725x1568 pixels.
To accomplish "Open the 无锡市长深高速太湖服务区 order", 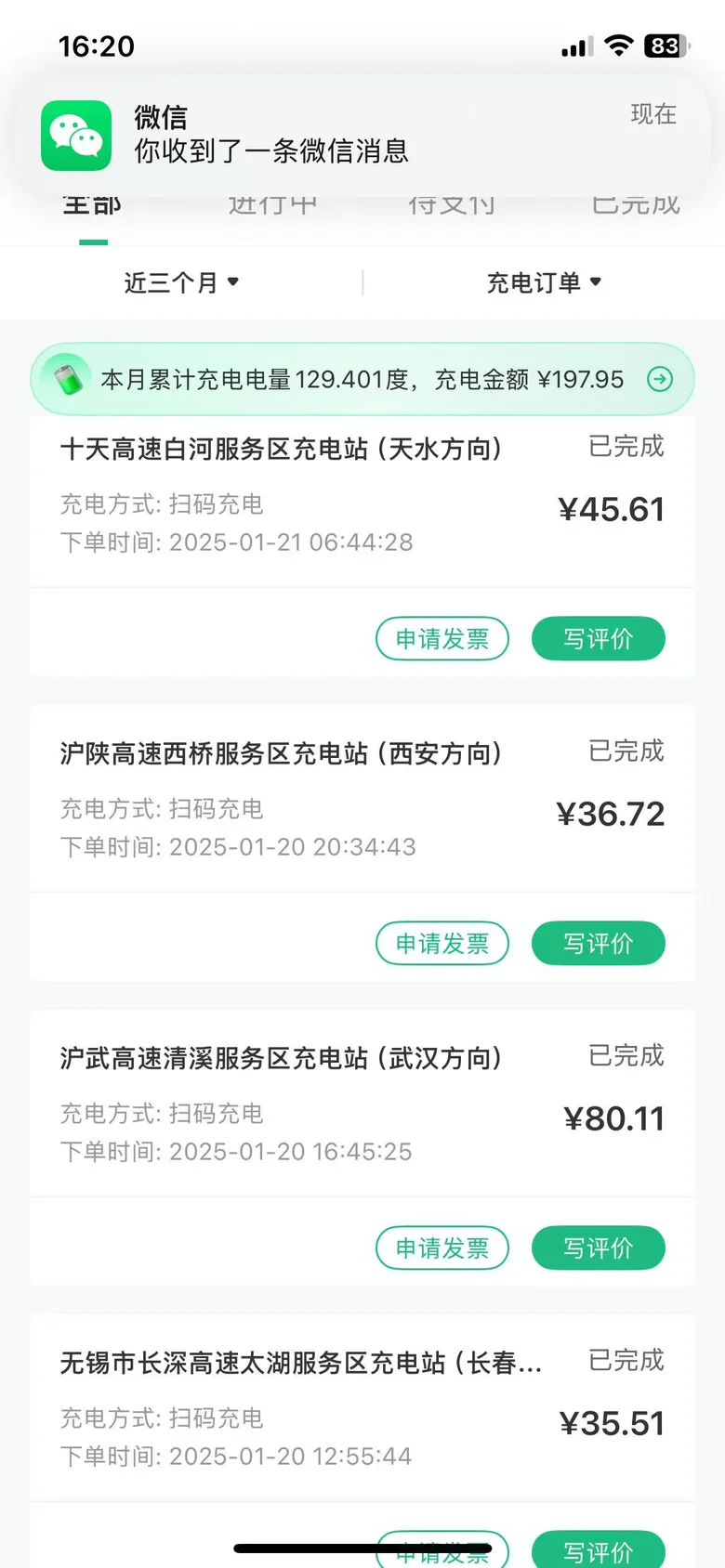I will tap(362, 1407).
